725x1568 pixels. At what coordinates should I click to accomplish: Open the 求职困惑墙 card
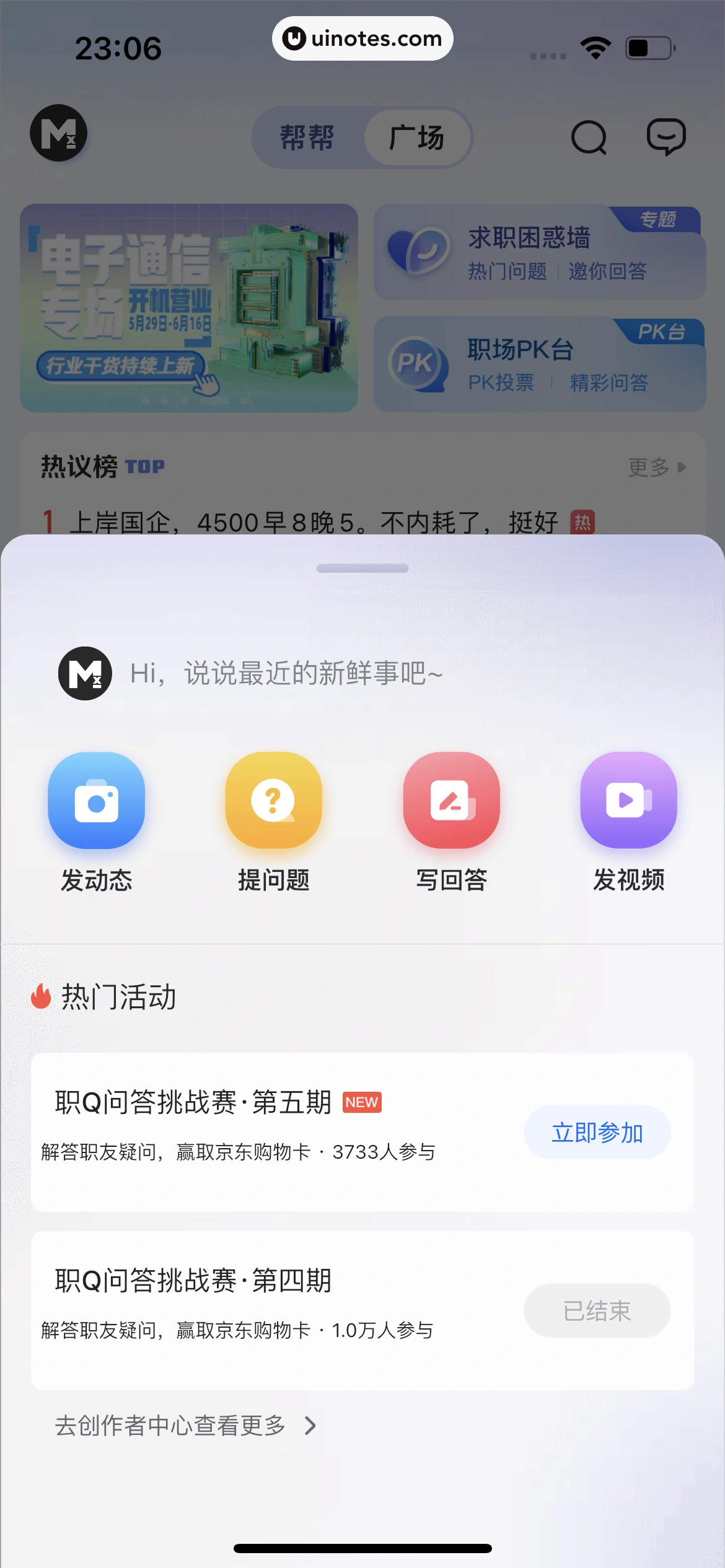point(539,253)
